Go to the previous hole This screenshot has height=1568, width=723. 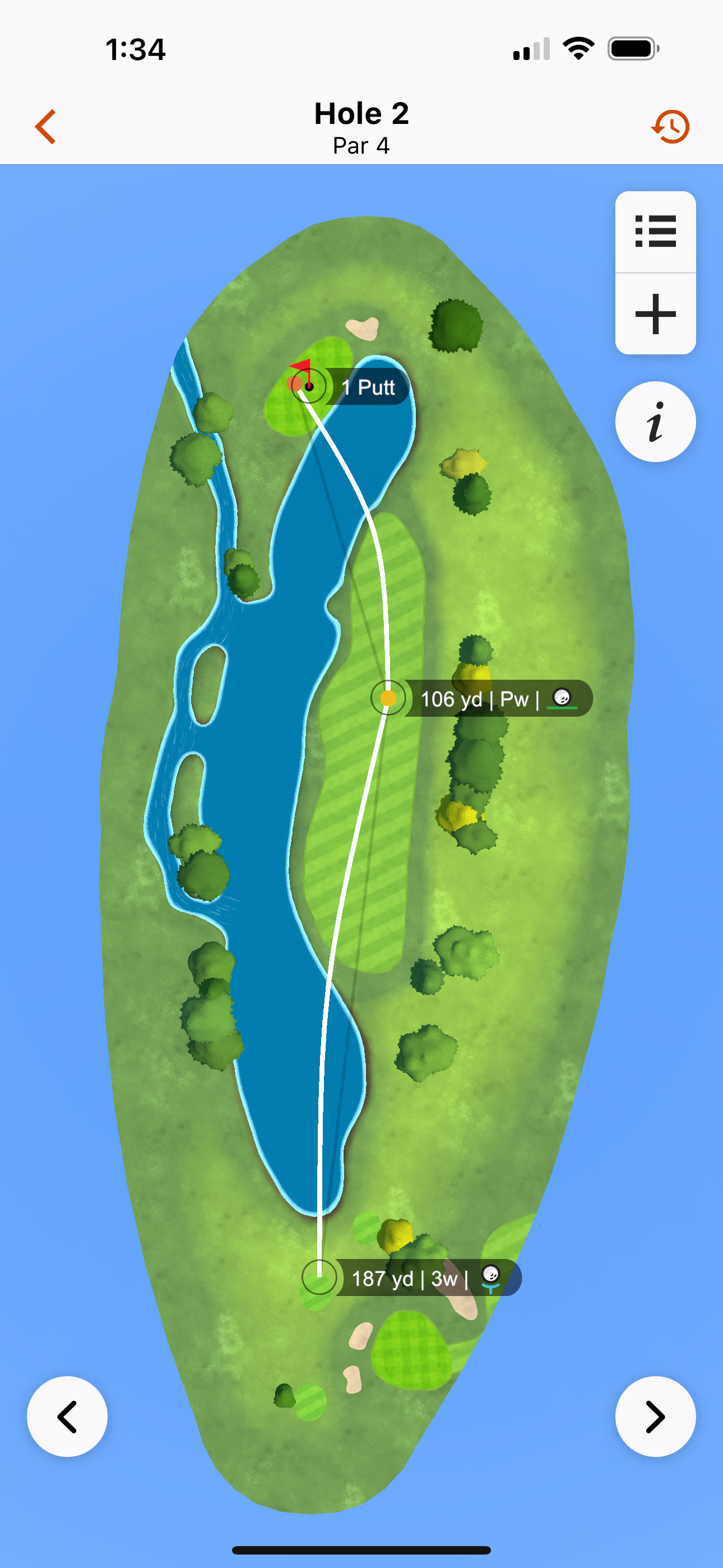[67, 1416]
